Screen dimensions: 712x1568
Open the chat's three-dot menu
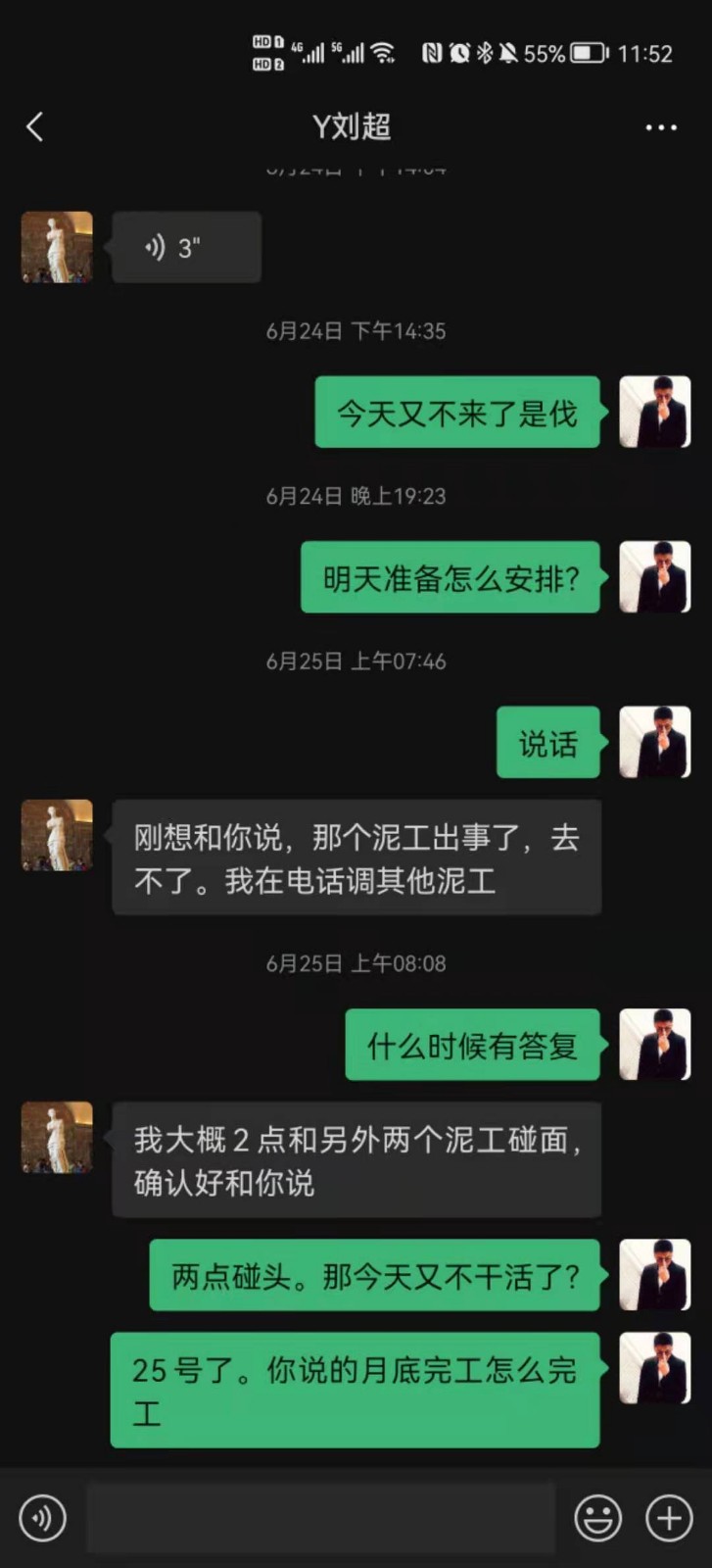(661, 127)
